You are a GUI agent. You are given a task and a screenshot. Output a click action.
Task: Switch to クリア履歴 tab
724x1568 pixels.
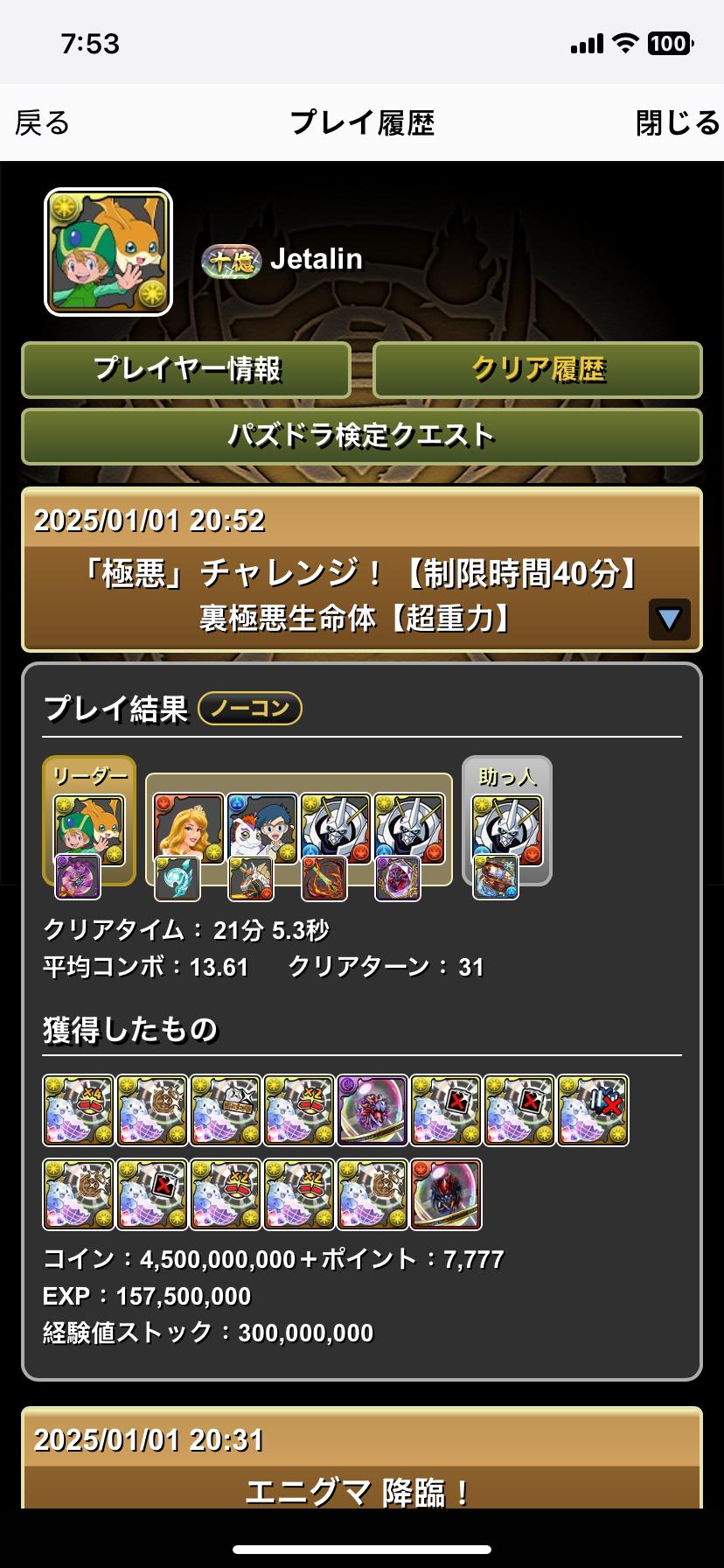(x=538, y=369)
